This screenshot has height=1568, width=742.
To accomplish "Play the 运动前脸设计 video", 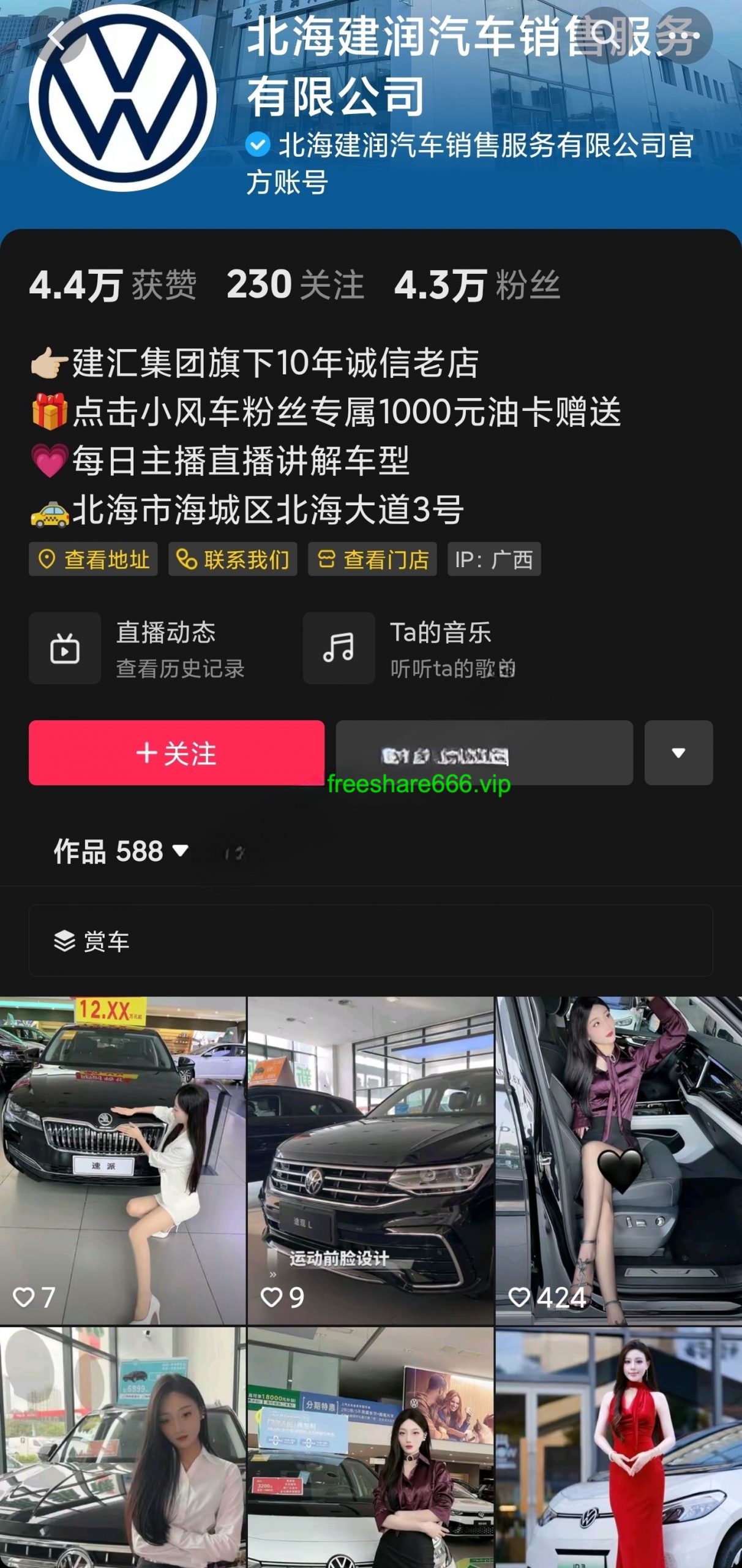I will point(370,1160).
